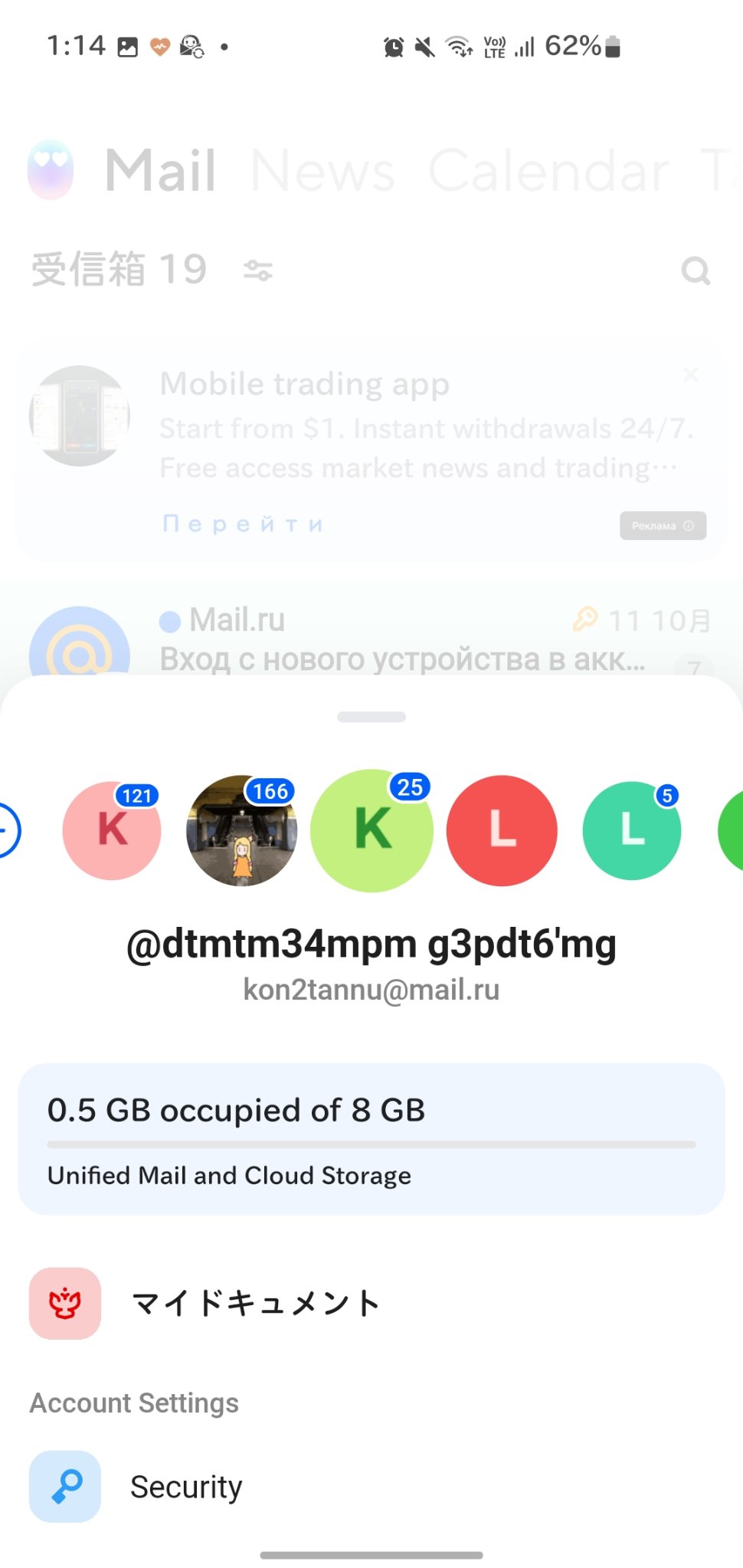This screenshot has width=743, height=1568.
Task: Switch to the red L account
Action: (502, 830)
